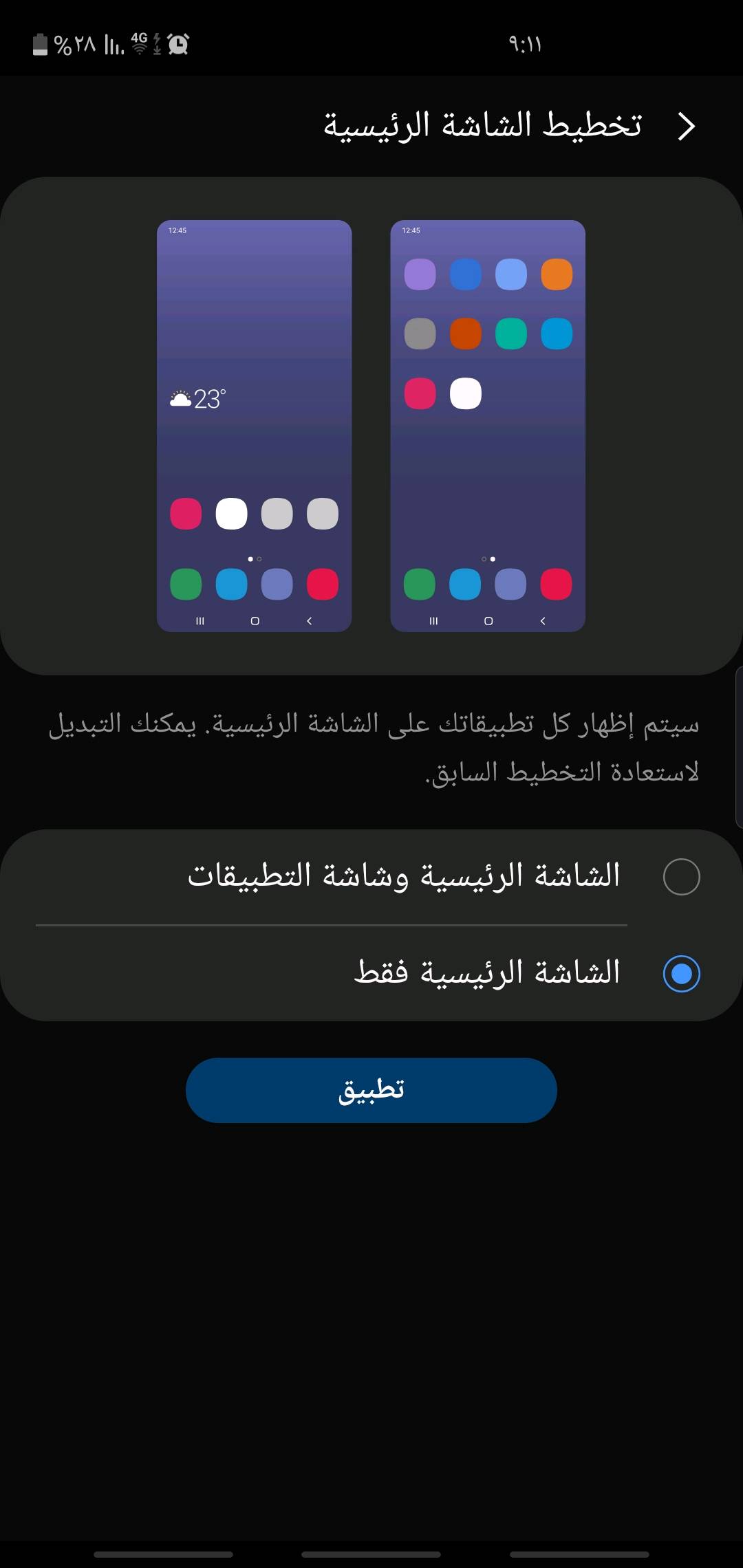Tap the تطبيق apply button
Screen dimensions: 743x1568
click(x=371, y=1090)
